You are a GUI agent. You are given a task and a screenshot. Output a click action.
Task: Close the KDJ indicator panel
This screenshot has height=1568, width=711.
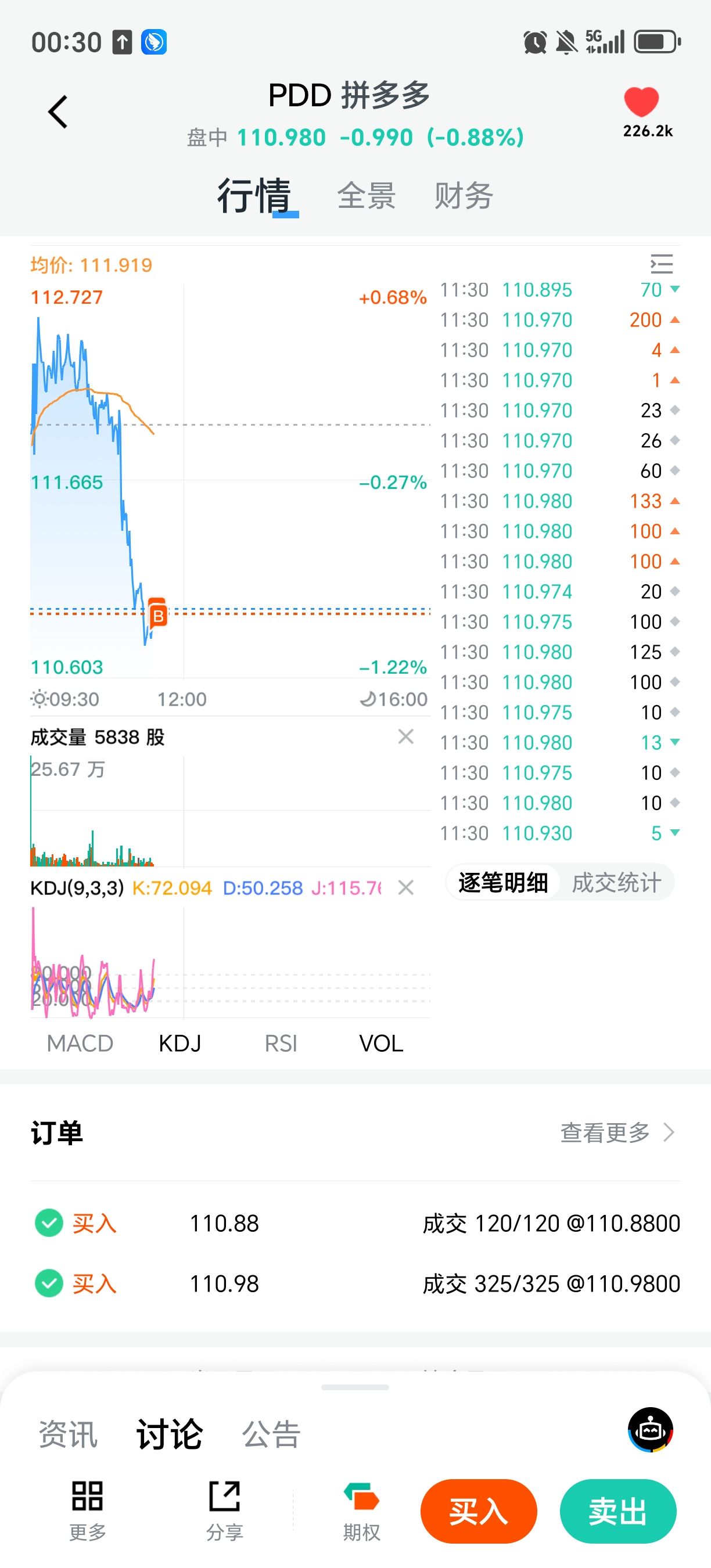(x=406, y=887)
